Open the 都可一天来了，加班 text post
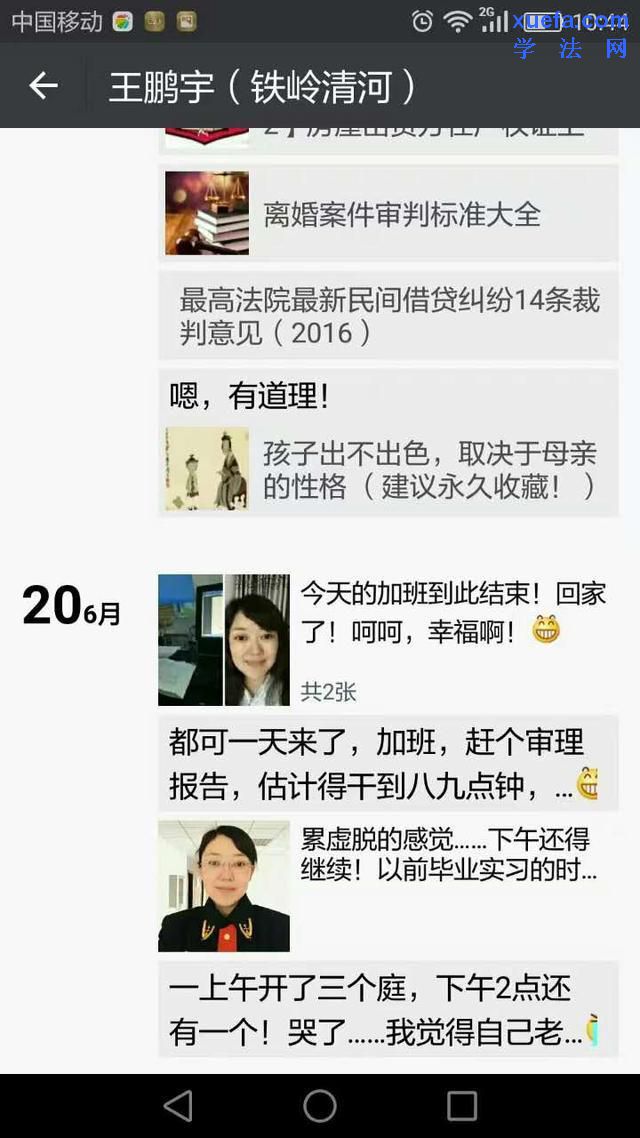 (388, 763)
